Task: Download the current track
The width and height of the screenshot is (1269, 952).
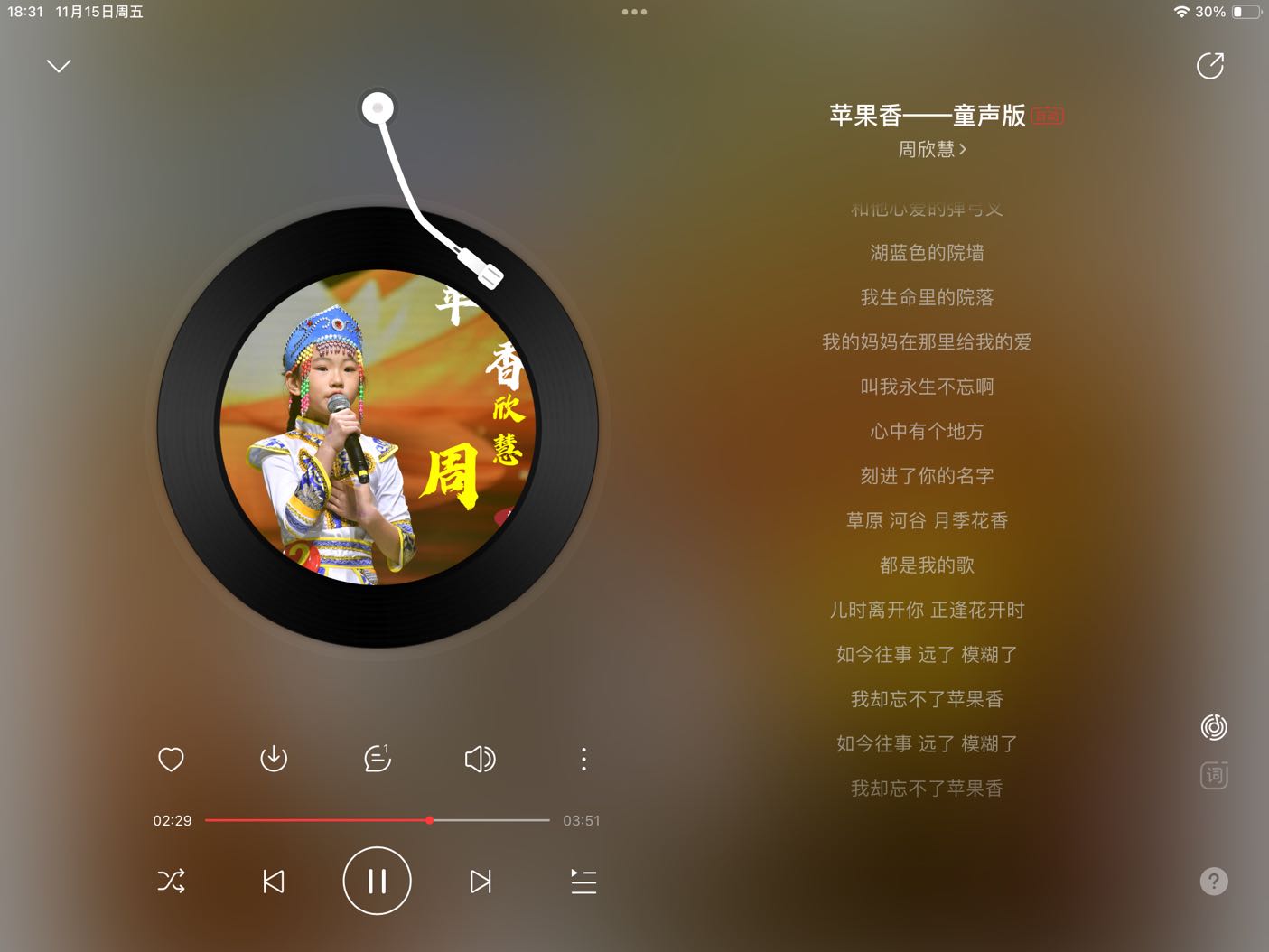Action: coord(274,759)
